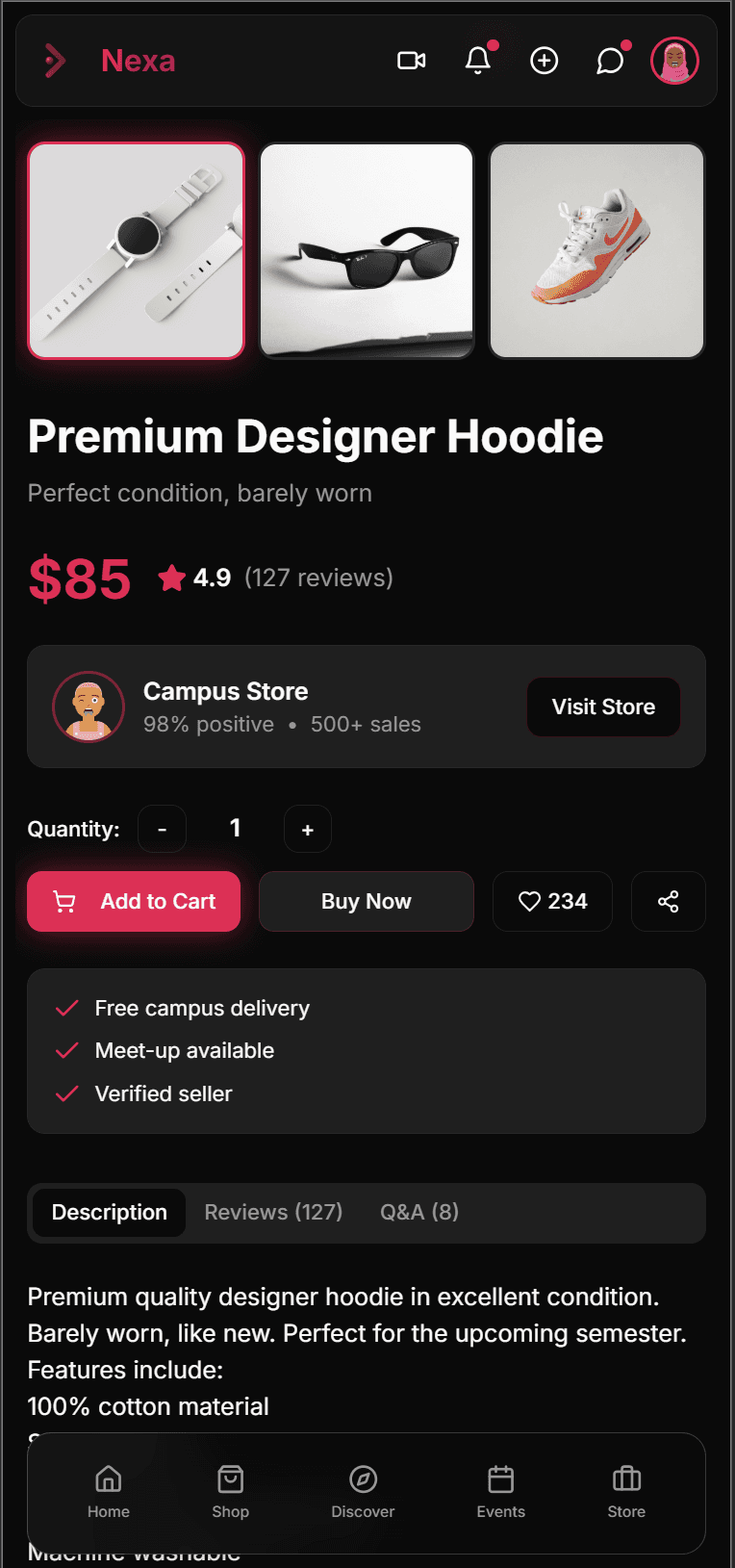
Task: Create a new post with the plus icon
Action: pyautogui.click(x=544, y=61)
